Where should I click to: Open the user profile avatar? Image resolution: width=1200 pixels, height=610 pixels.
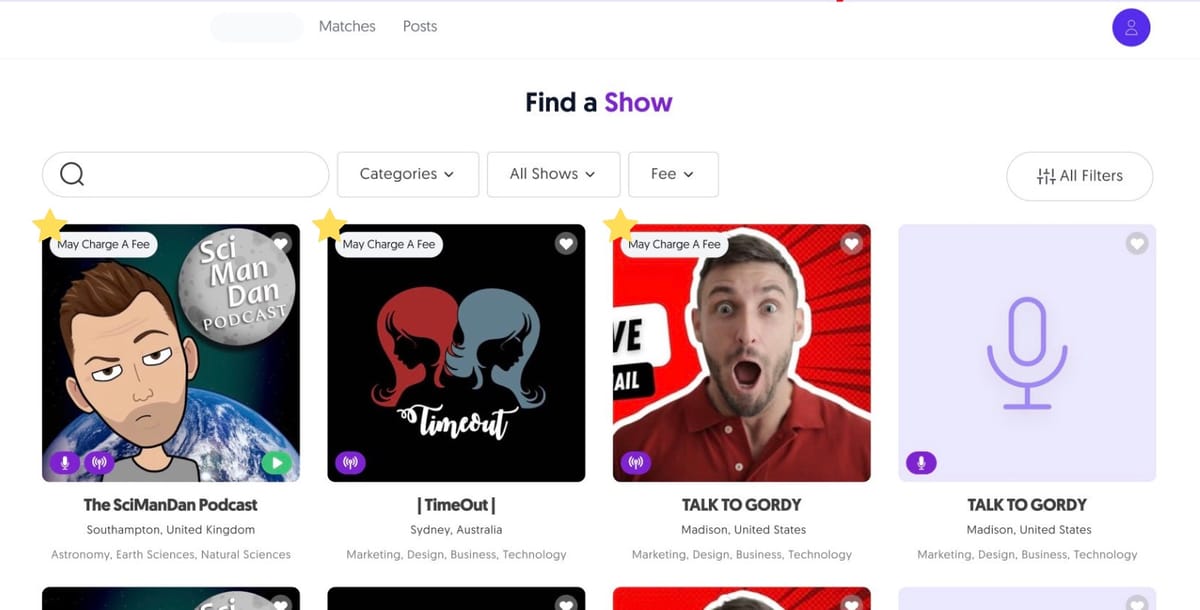pos(1131,27)
